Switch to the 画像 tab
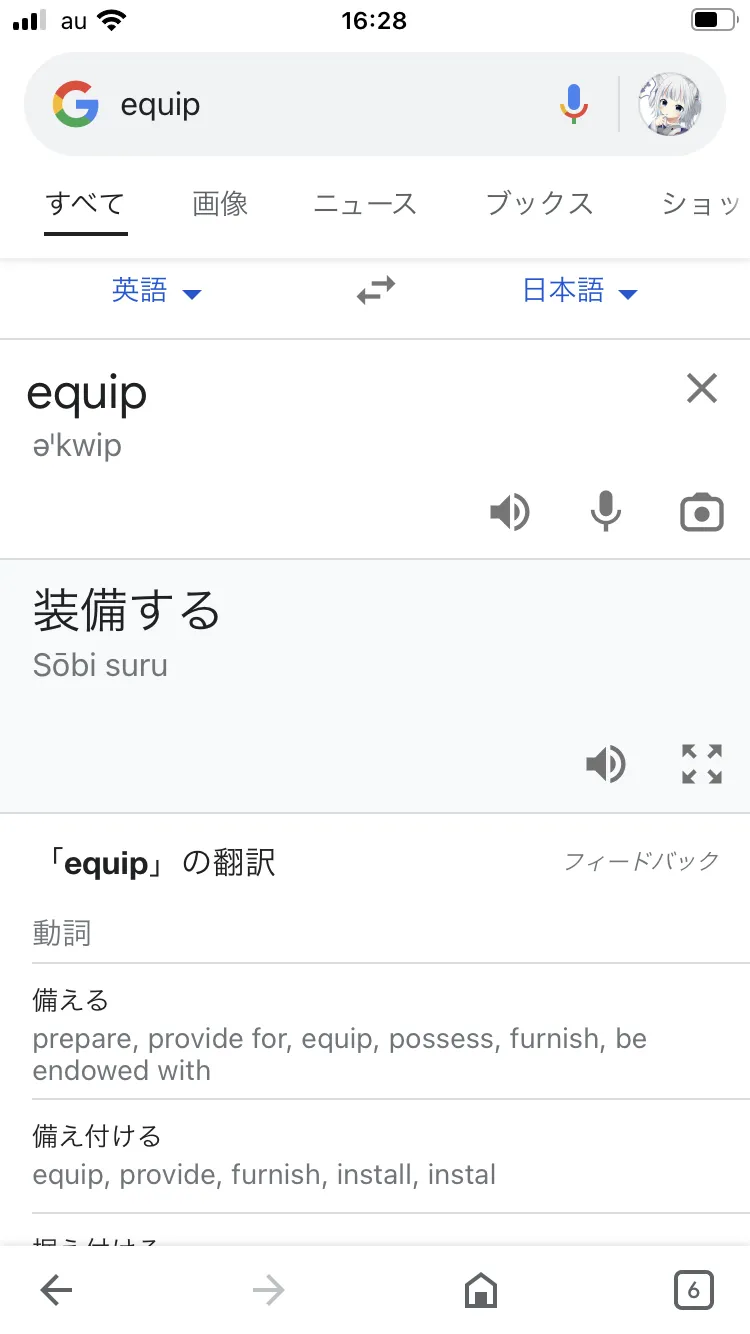 (220, 204)
